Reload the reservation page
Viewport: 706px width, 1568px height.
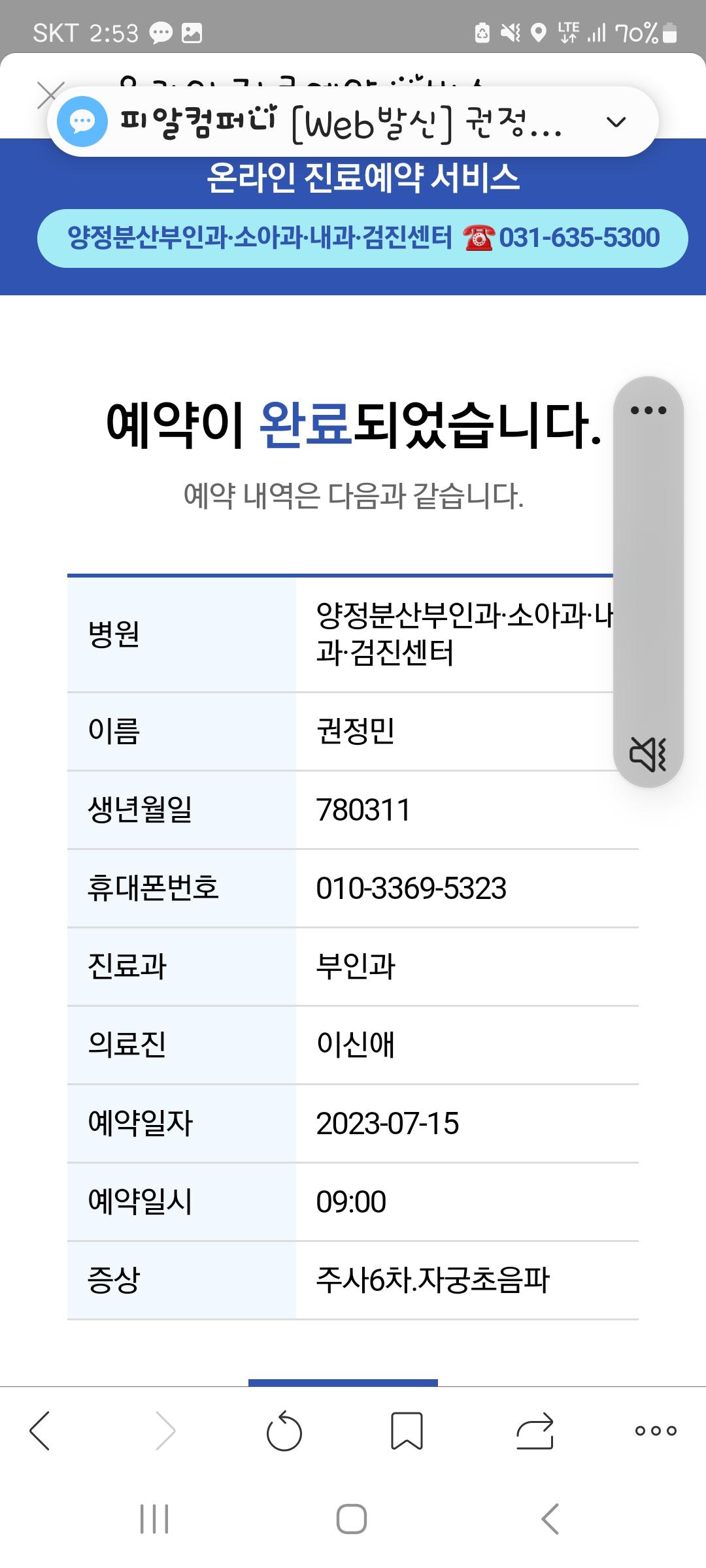(284, 1431)
